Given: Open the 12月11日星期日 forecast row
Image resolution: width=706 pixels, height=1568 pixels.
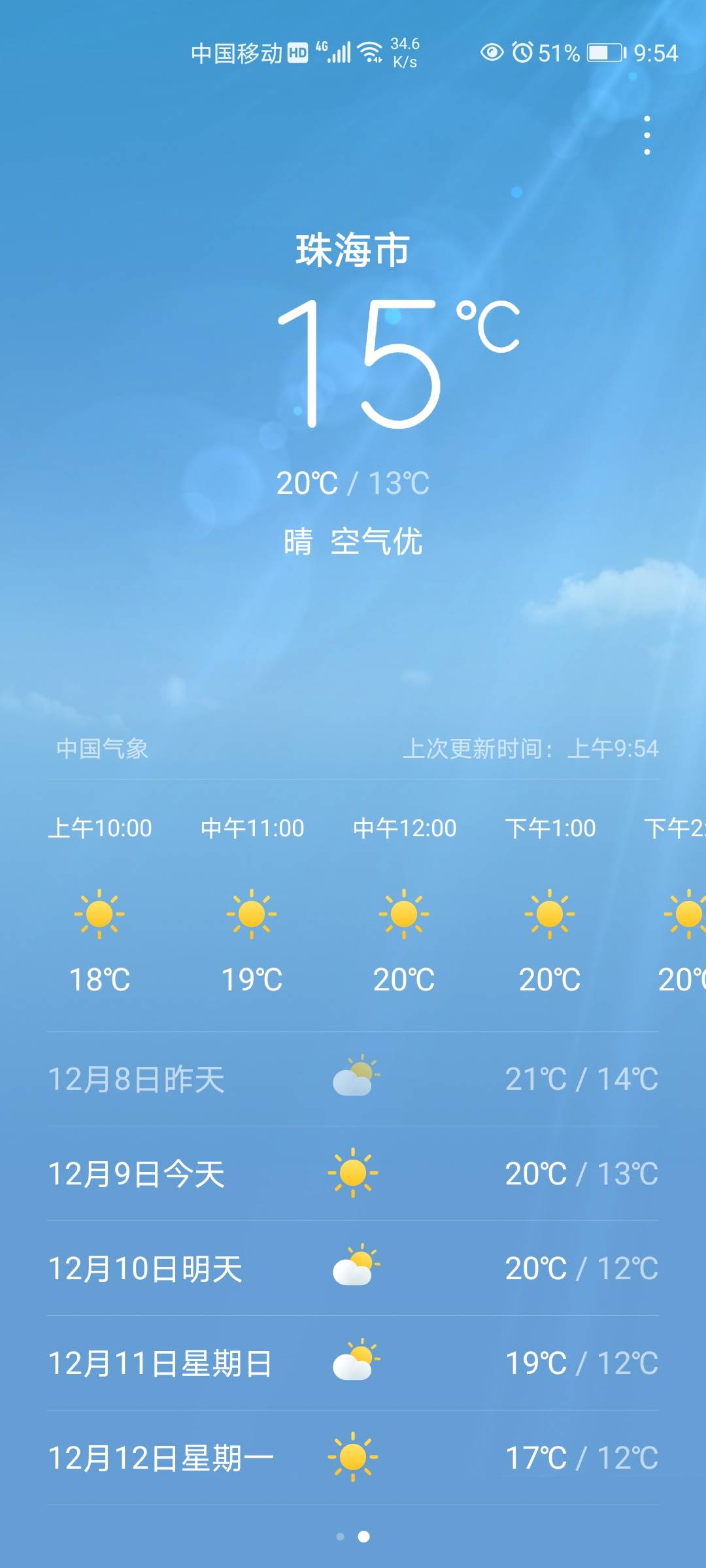Looking at the screenshot, I should point(353,1363).
